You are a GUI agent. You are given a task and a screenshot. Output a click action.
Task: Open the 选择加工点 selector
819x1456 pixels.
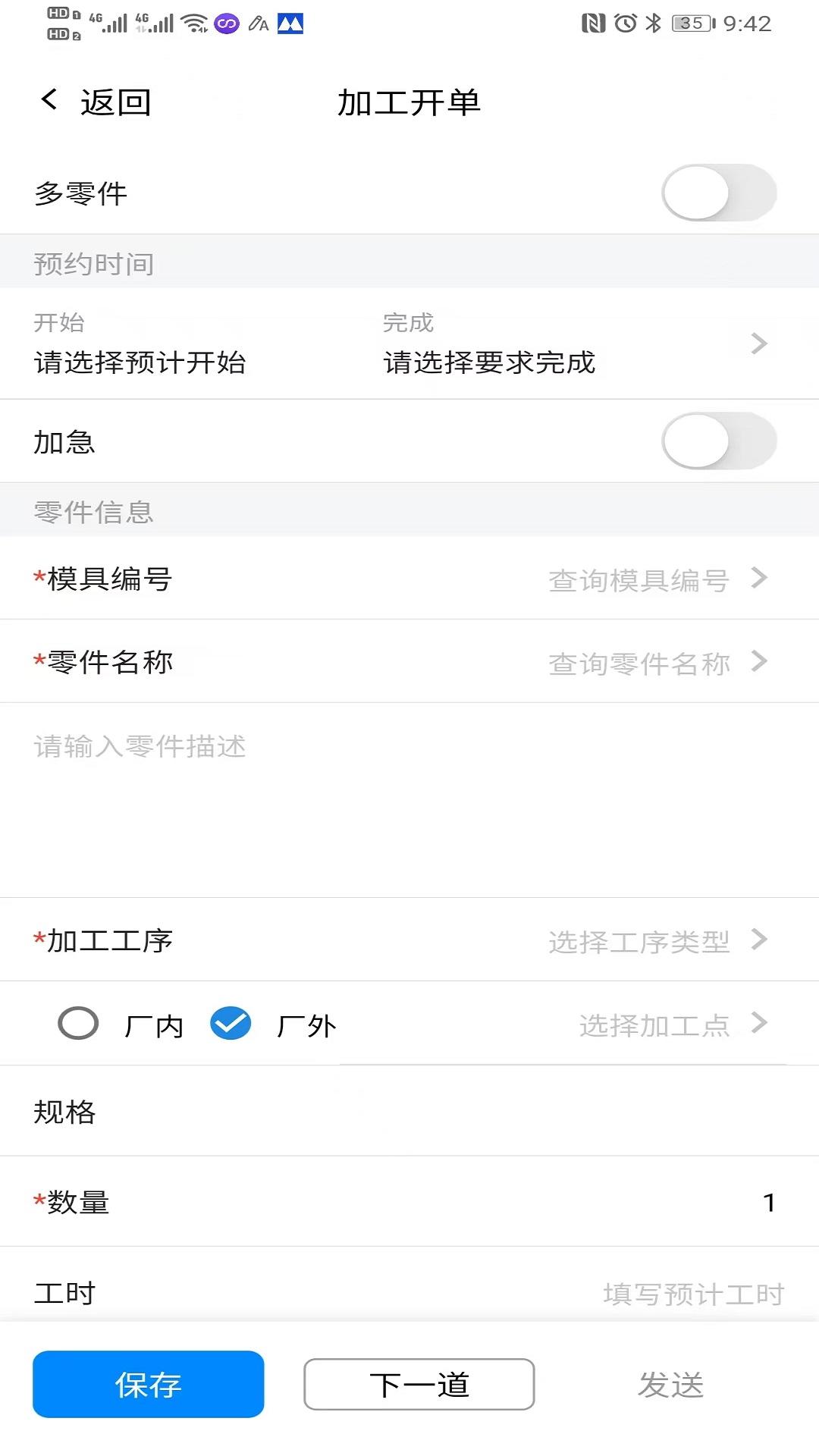coord(654,1026)
